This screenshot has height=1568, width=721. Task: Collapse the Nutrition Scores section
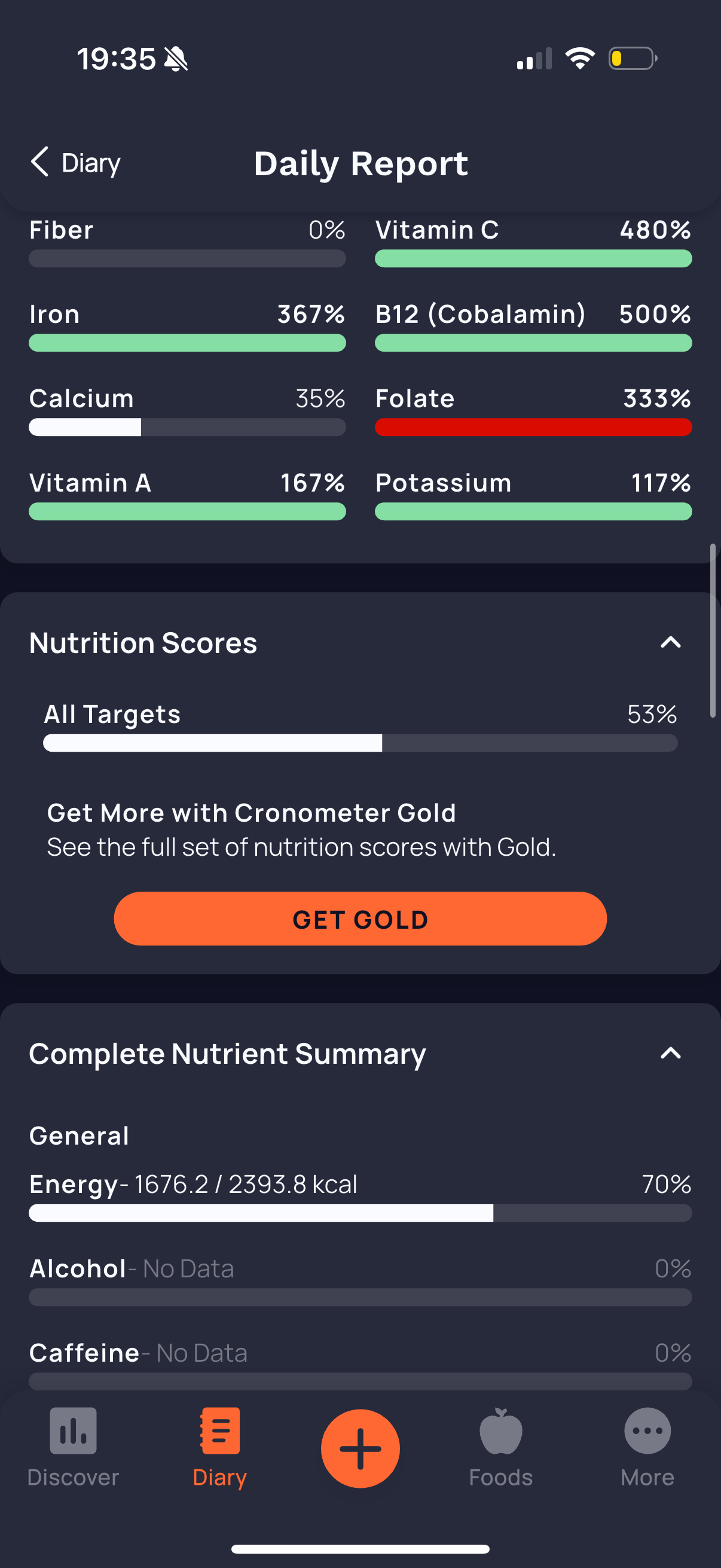pos(670,643)
